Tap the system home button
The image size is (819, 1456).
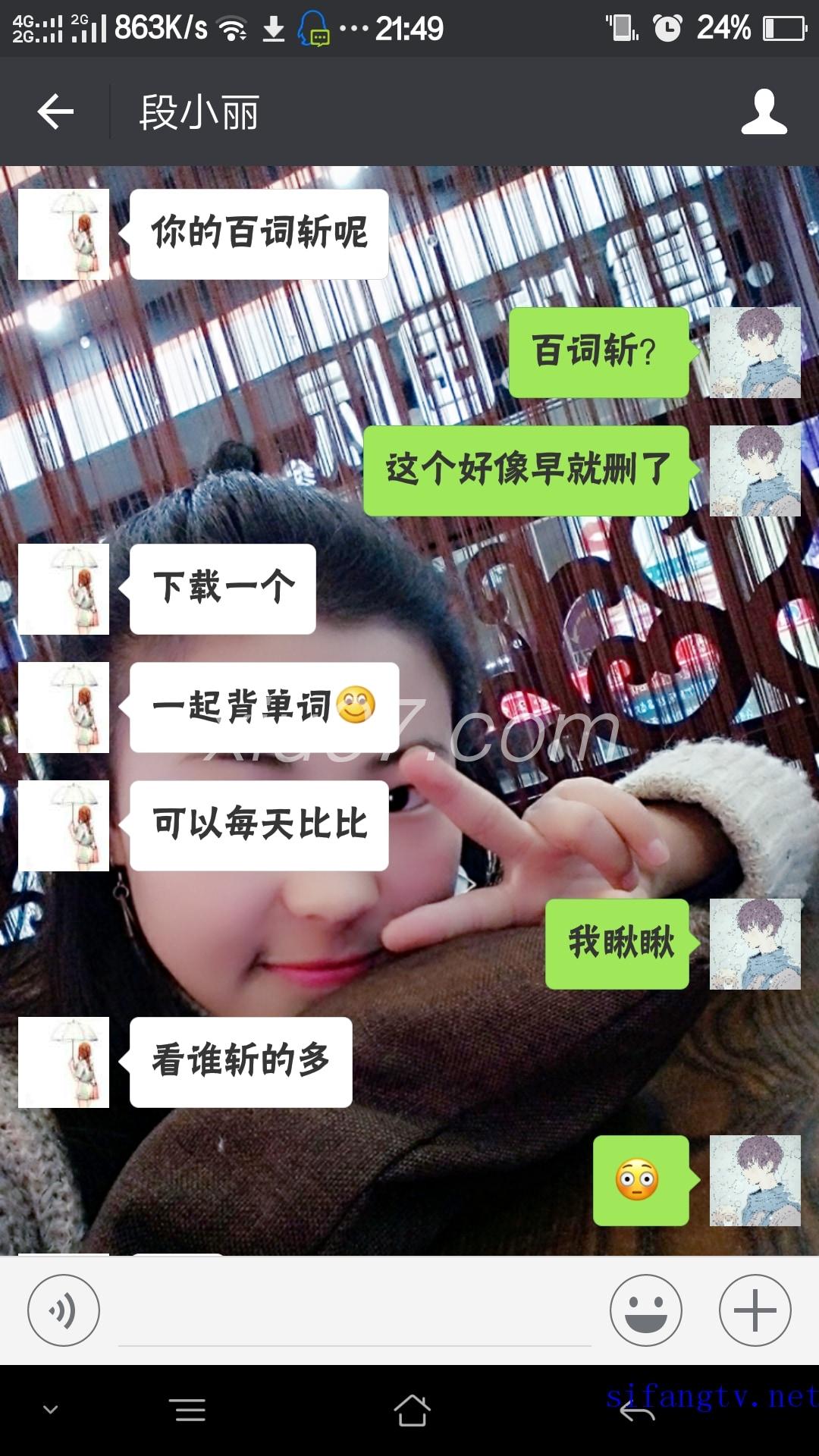412,1410
